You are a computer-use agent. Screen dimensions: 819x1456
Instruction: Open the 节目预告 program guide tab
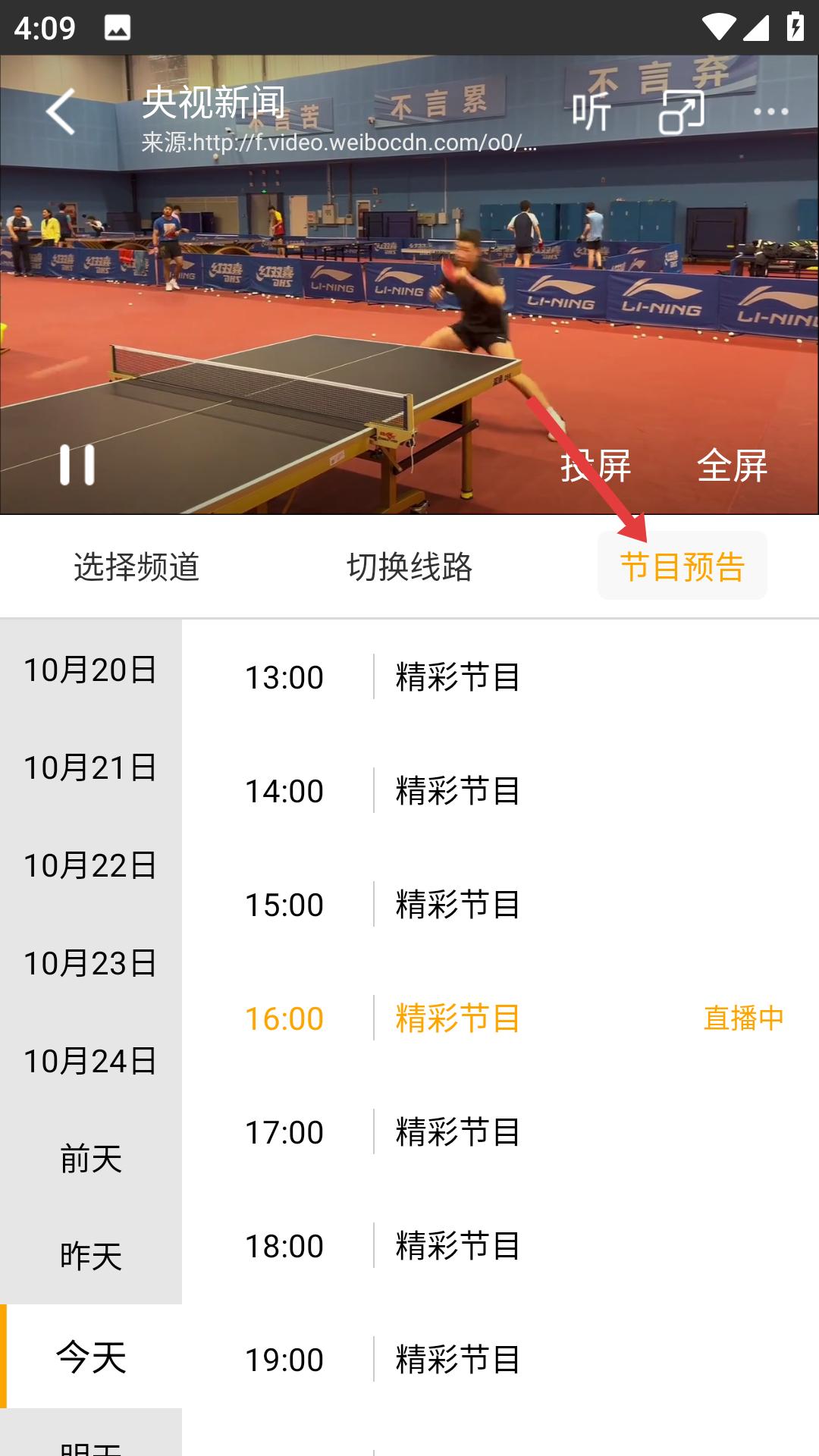(681, 566)
